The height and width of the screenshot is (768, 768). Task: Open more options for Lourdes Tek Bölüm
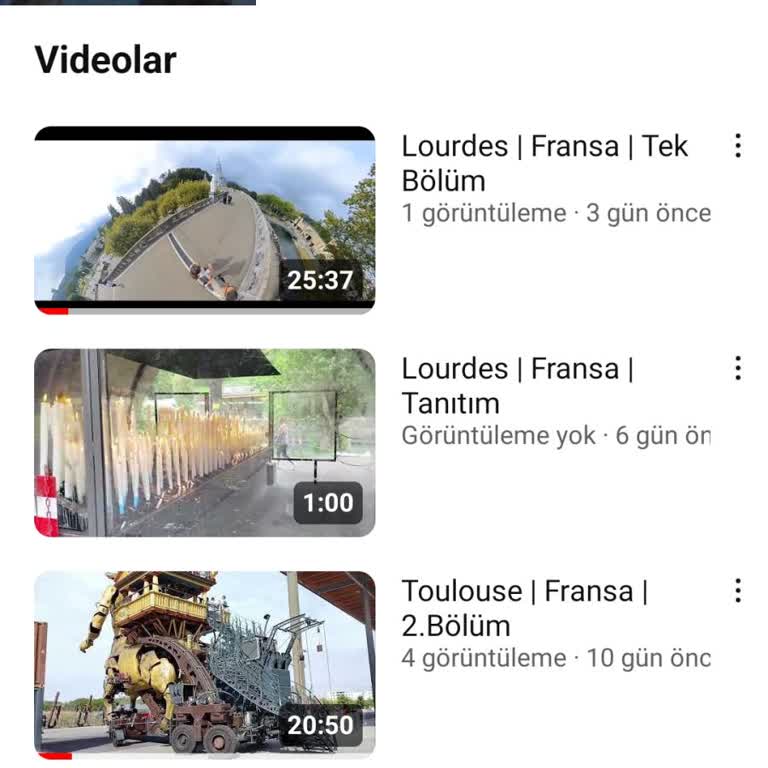738,146
